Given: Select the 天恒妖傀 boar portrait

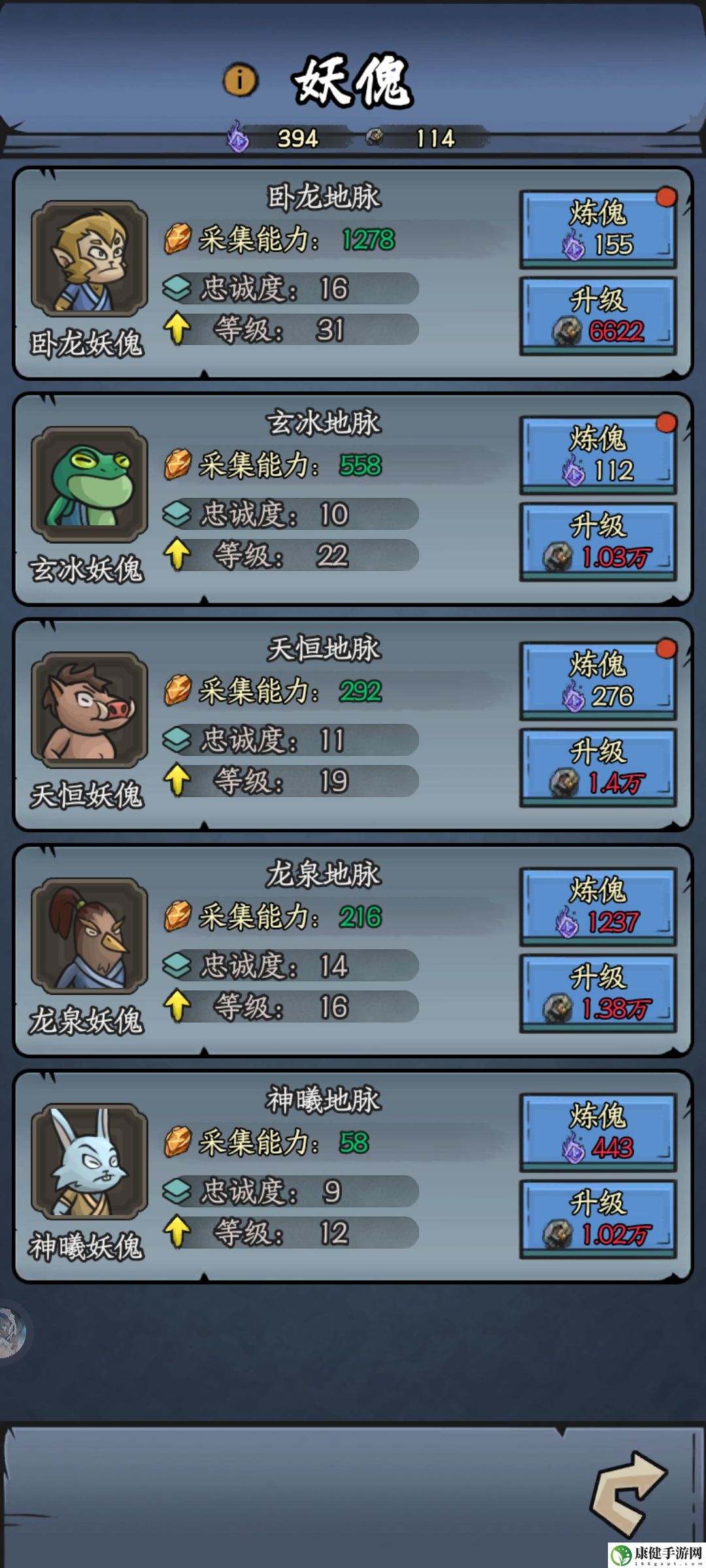Looking at the screenshot, I should click(x=90, y=710).
